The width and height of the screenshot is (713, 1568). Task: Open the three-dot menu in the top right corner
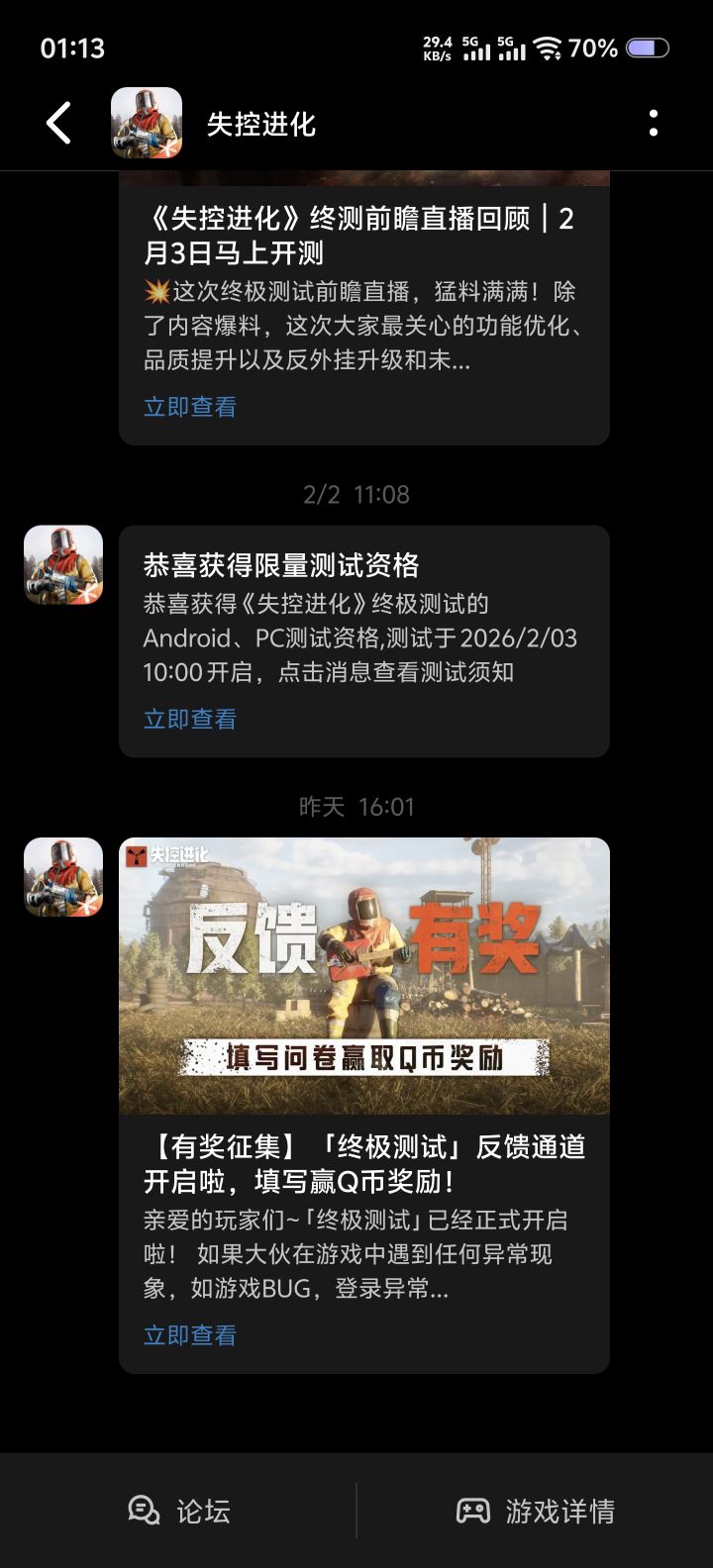click(653, 122)
